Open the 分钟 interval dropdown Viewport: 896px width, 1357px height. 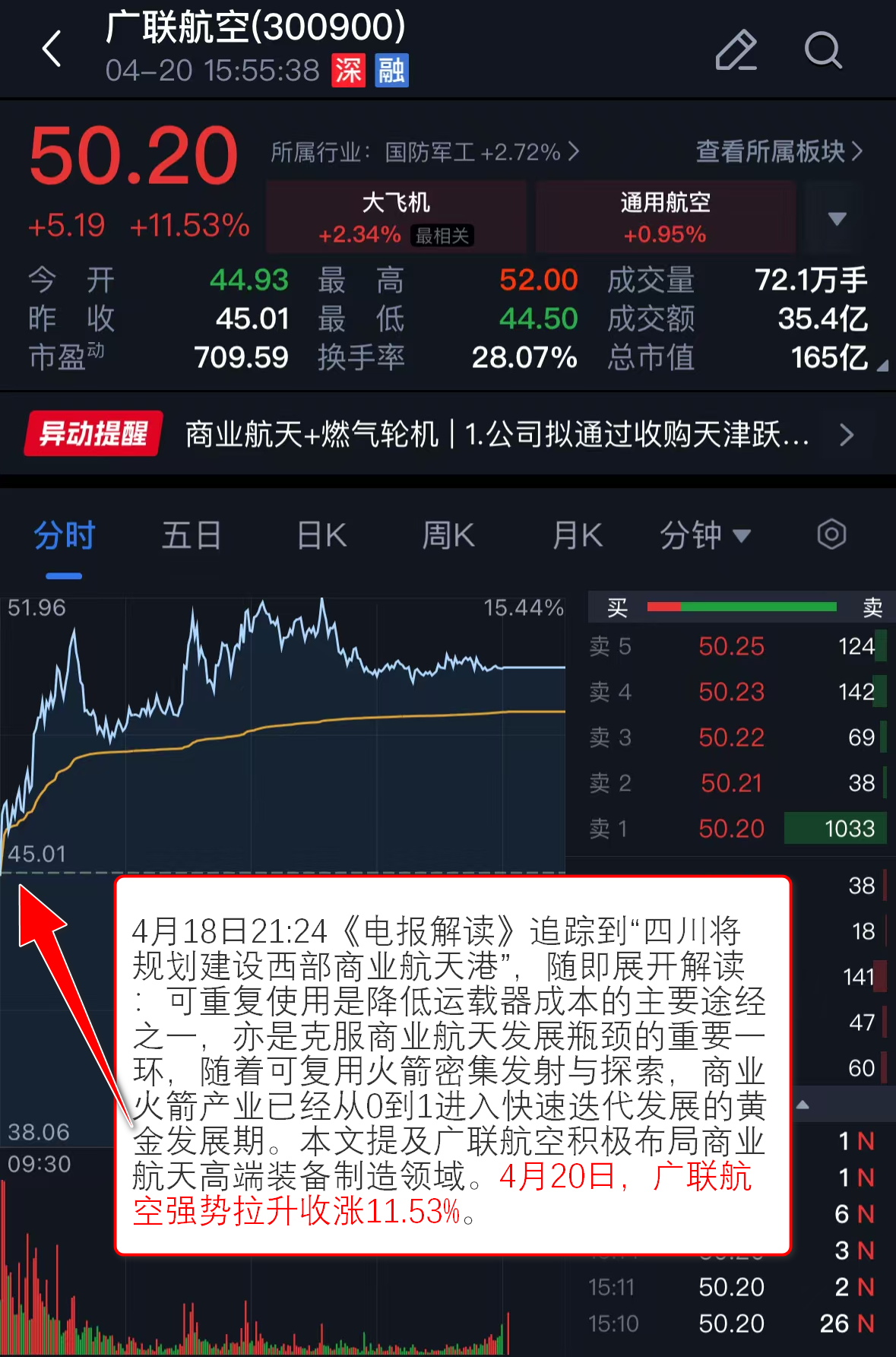pos(704,535)
